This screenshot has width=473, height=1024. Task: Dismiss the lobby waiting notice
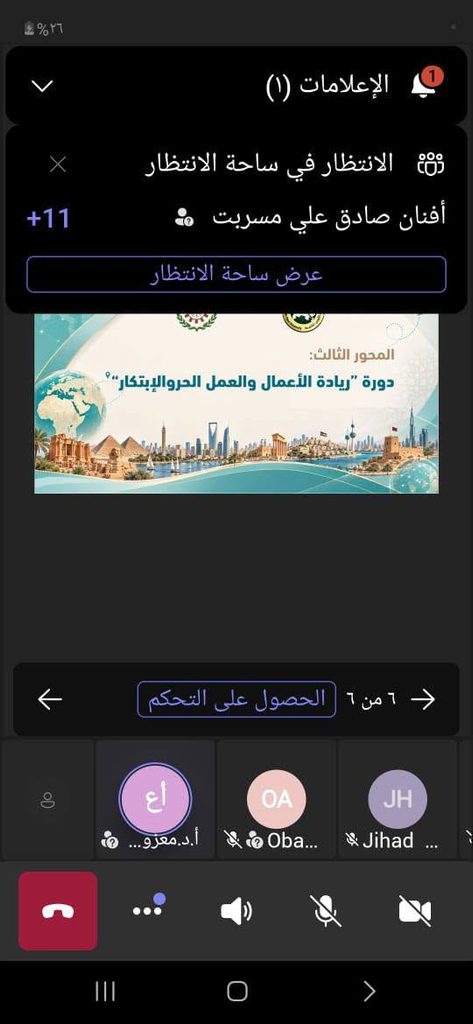pos(57,165)
